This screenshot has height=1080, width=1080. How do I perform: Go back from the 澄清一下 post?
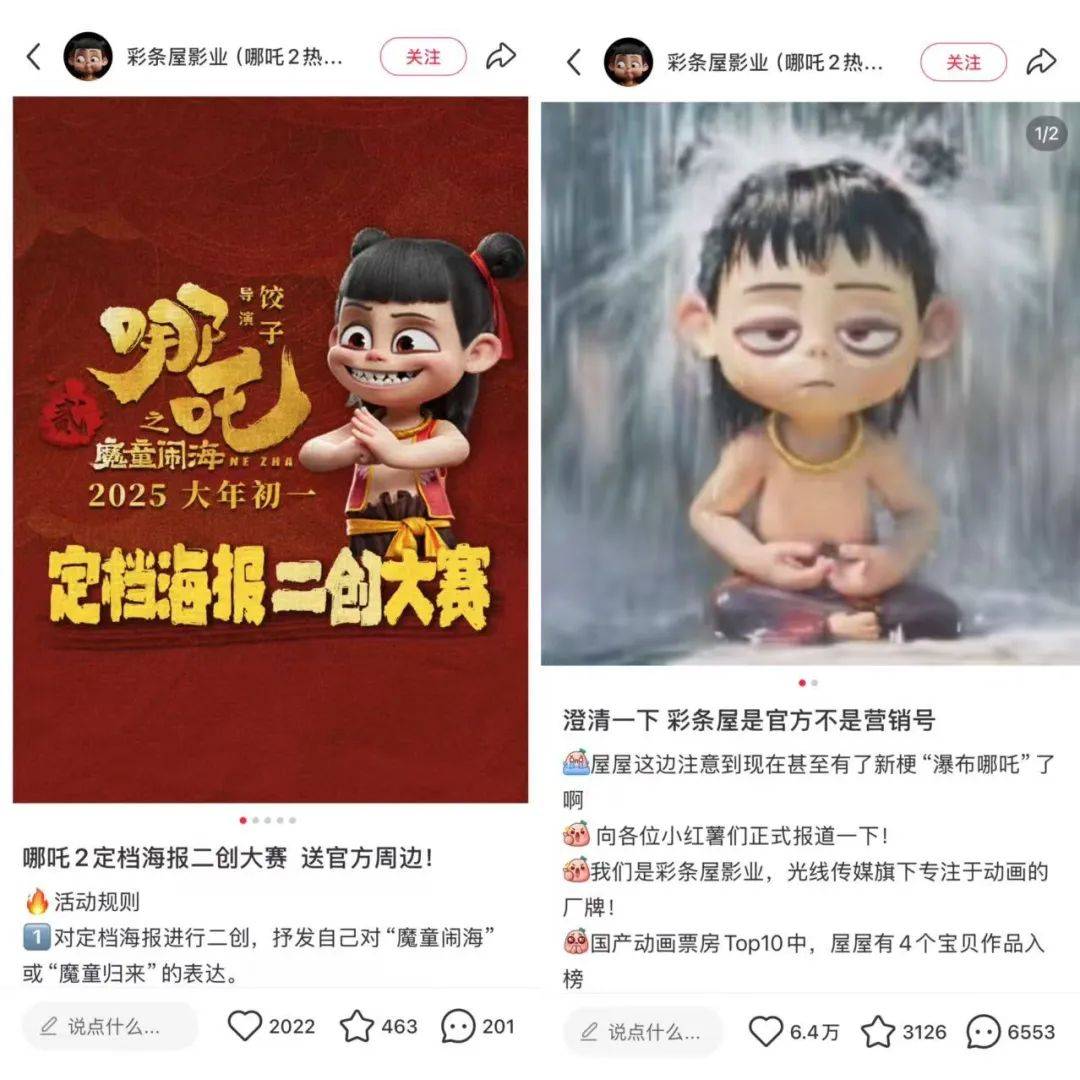point(574,62)
